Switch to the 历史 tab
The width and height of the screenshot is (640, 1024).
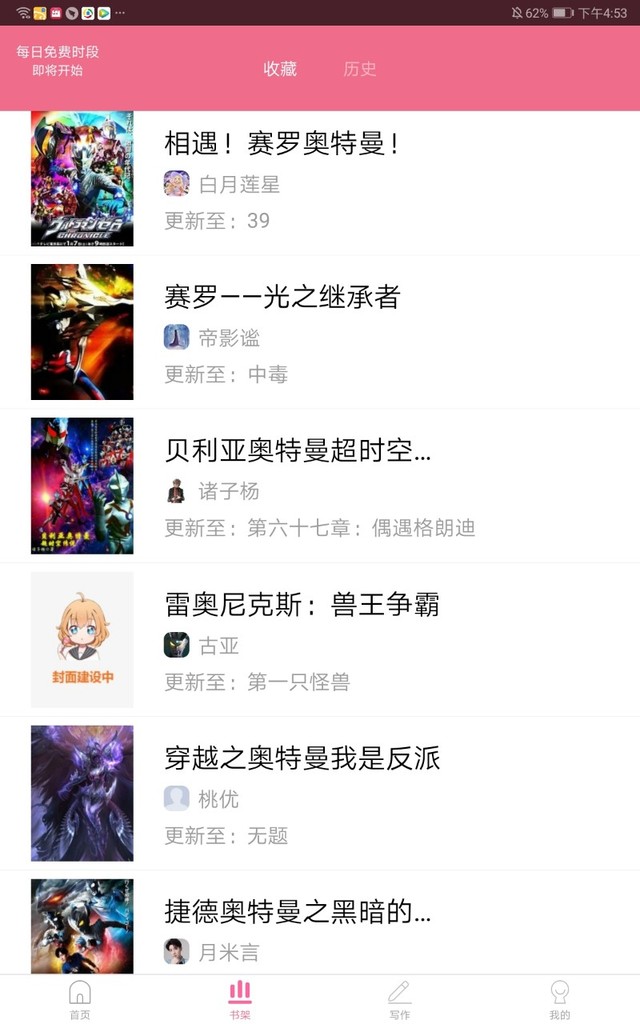click(359, 69)
